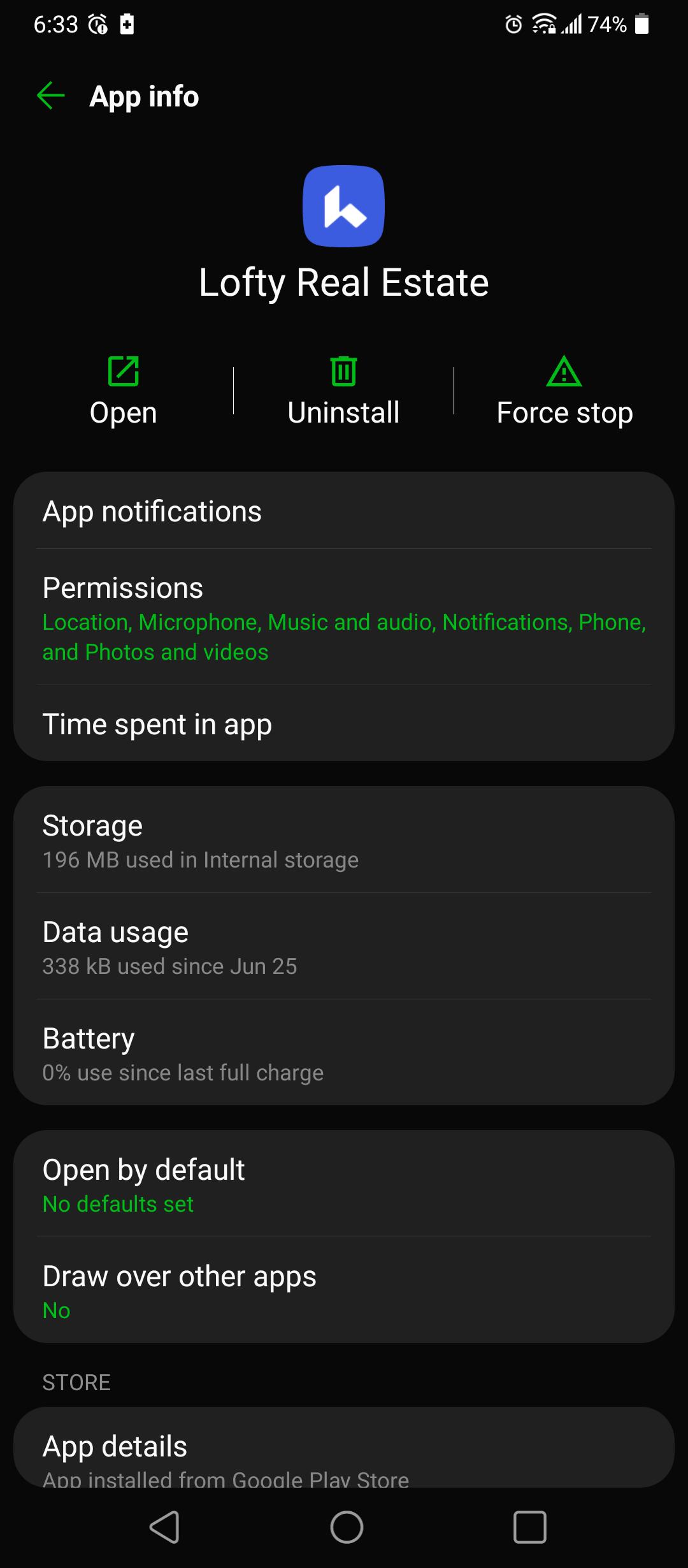Open the Lofty Real Estate app
Viewport: 688px width, 1568px height.
(123, 391)
